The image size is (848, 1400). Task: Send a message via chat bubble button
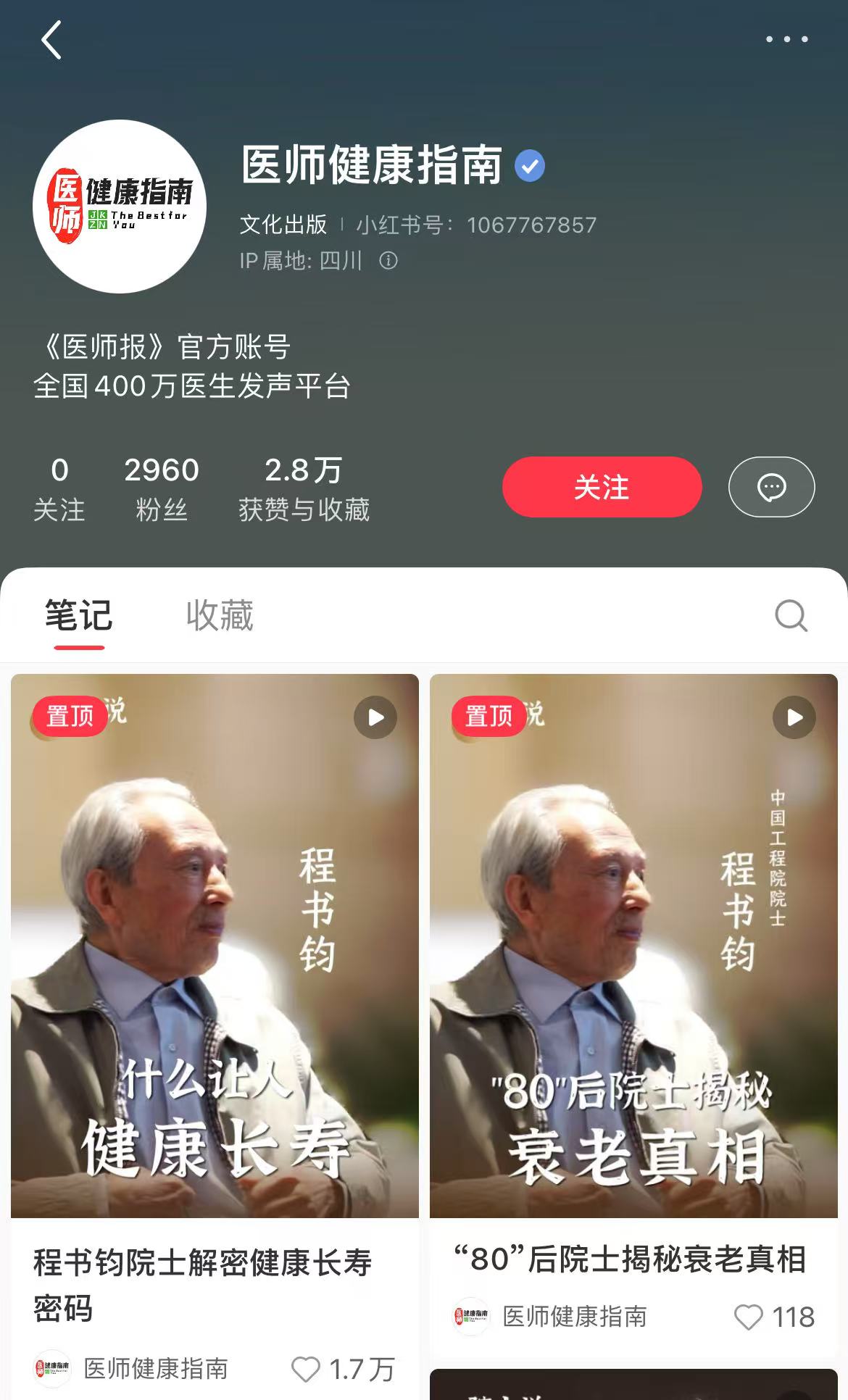(x=771, y=487)
